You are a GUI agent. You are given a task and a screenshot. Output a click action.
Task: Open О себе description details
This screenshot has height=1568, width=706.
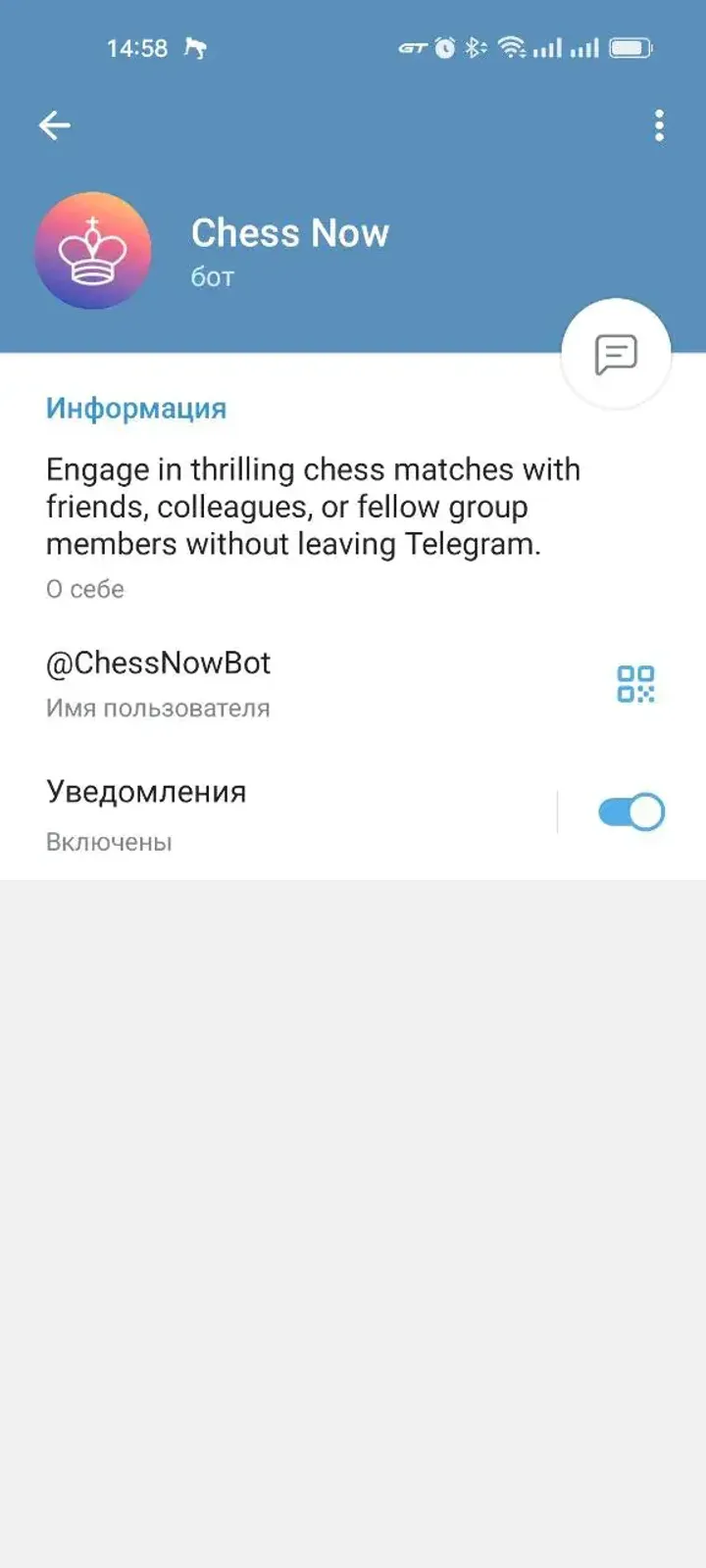(x=84, y=588)
